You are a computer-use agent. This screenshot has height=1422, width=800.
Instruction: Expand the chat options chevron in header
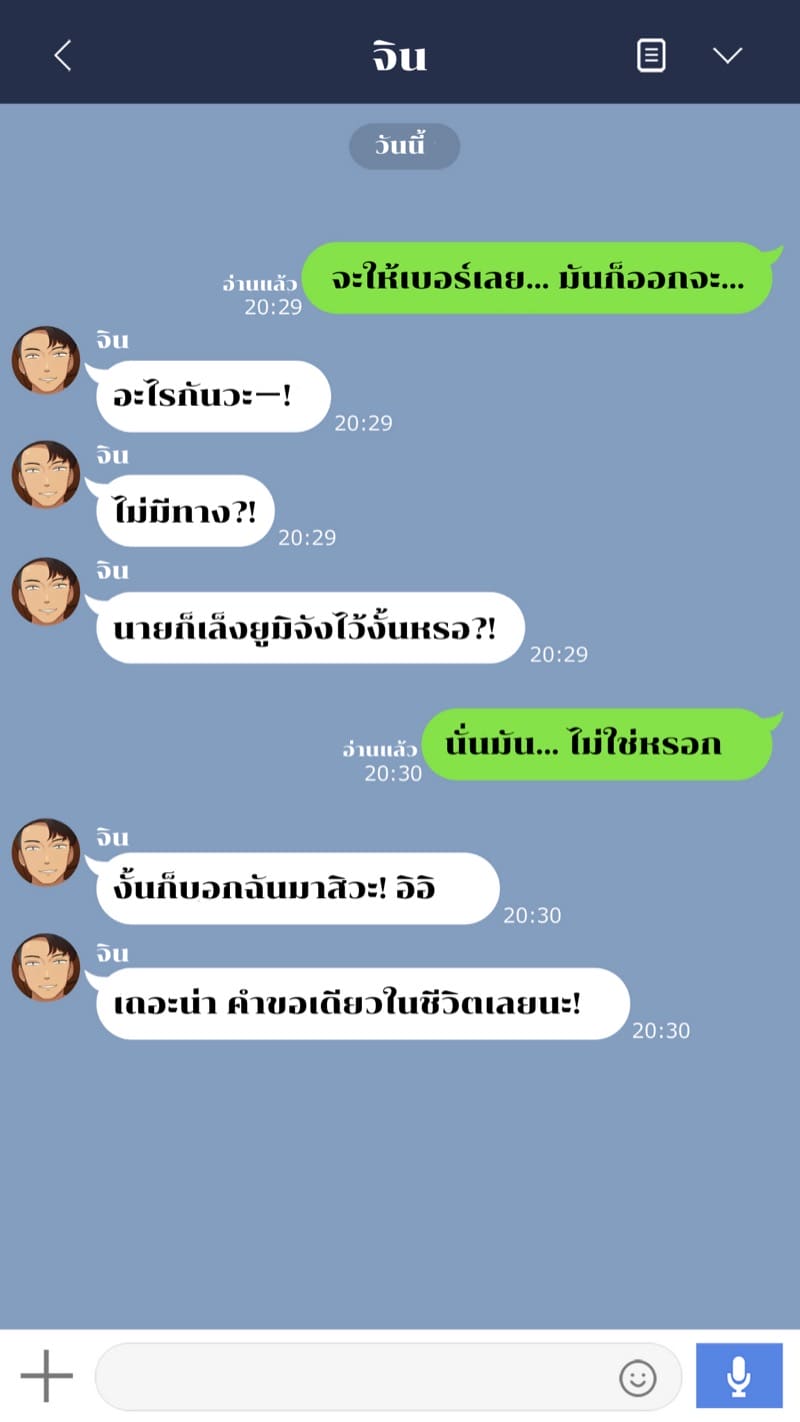(729, 56)
